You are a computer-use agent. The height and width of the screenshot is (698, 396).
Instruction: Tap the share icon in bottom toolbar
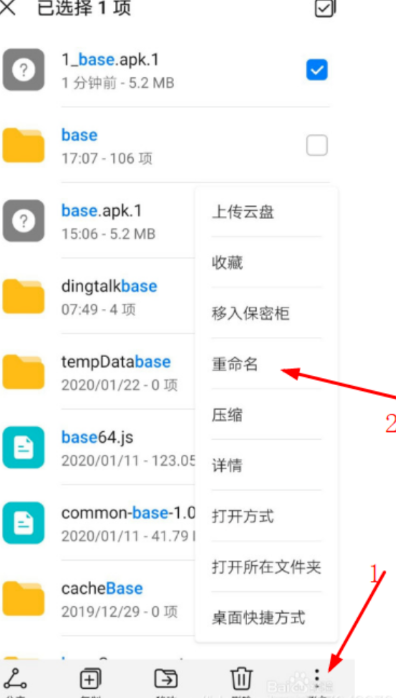click(x=15, y=679)
